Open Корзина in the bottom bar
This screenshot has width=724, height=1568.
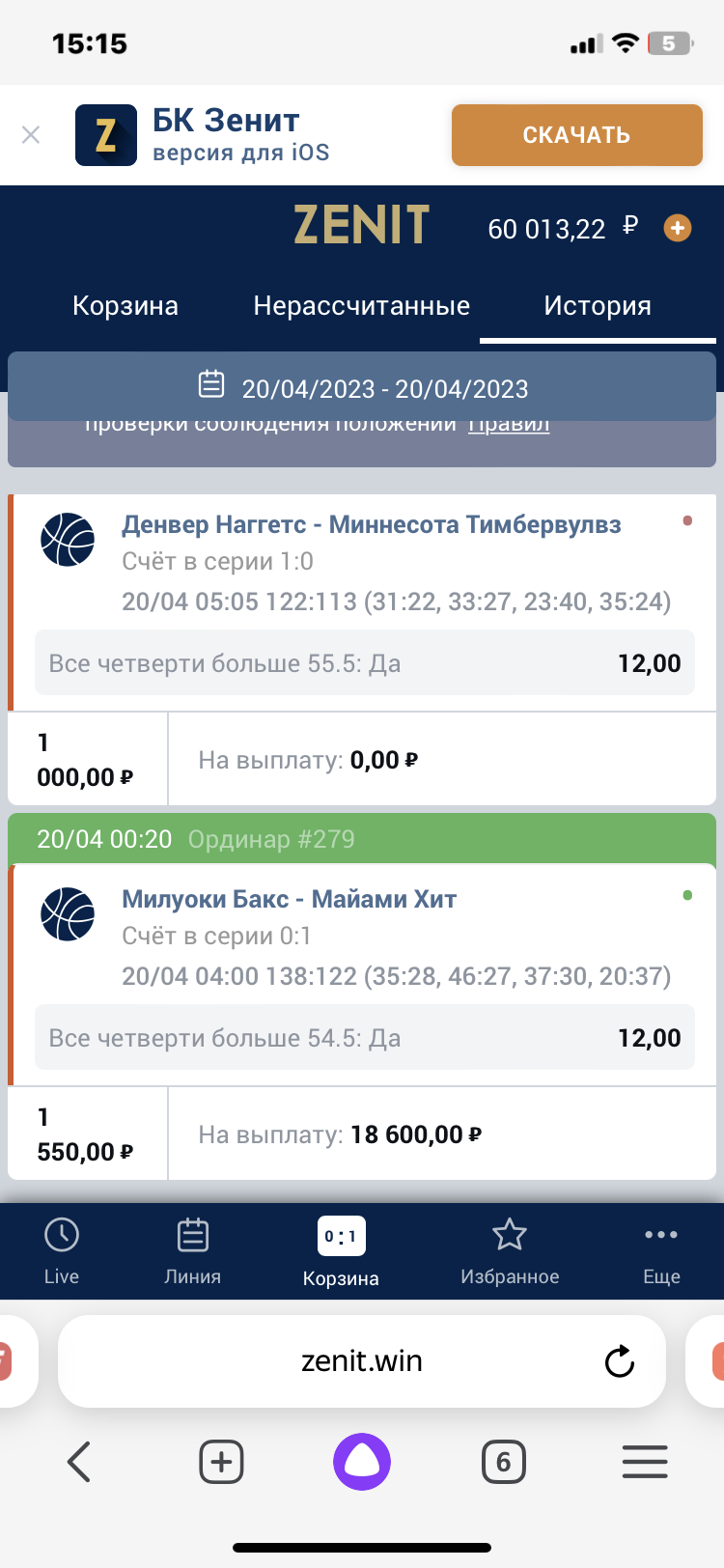pyautogui.click(x=341, y=1250)
